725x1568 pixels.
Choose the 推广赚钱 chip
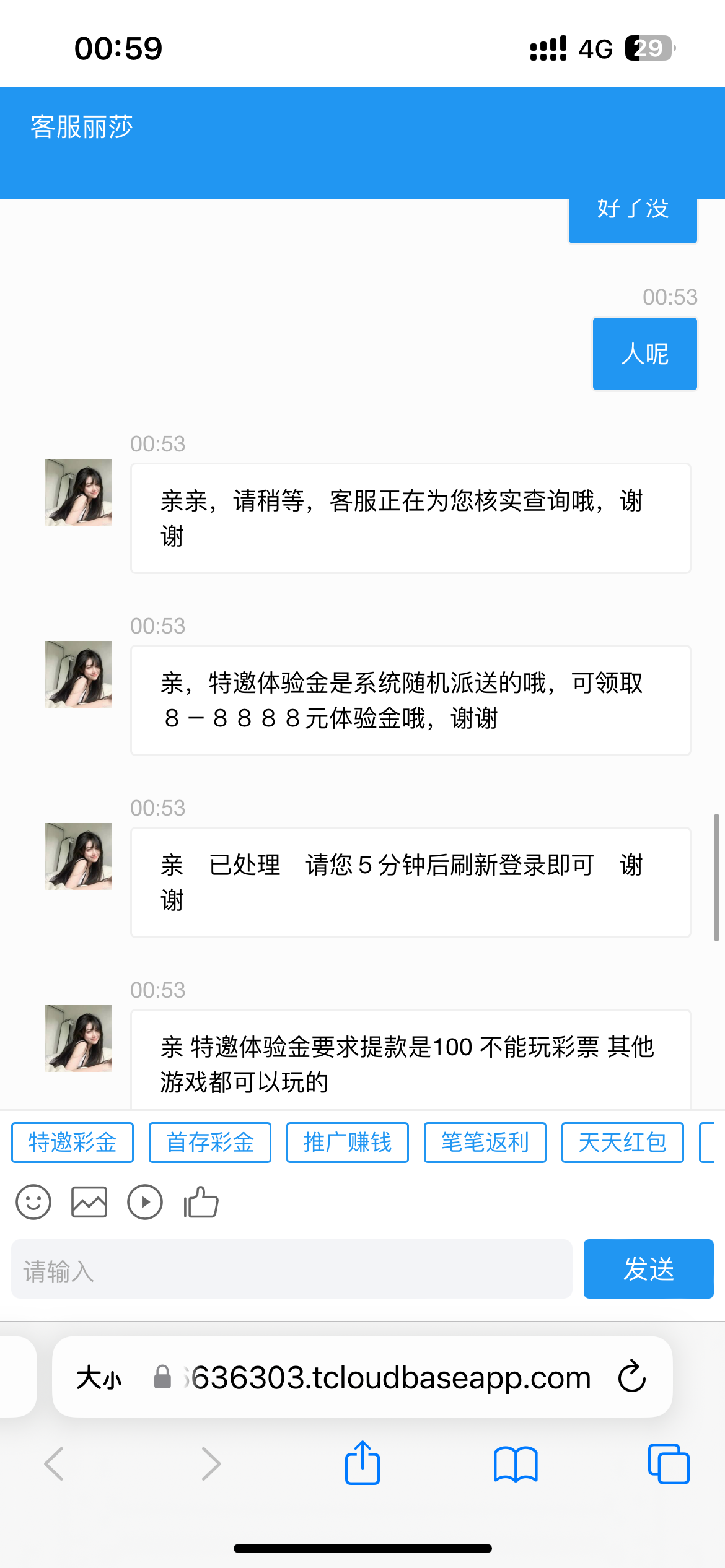tap(348, 1143)
